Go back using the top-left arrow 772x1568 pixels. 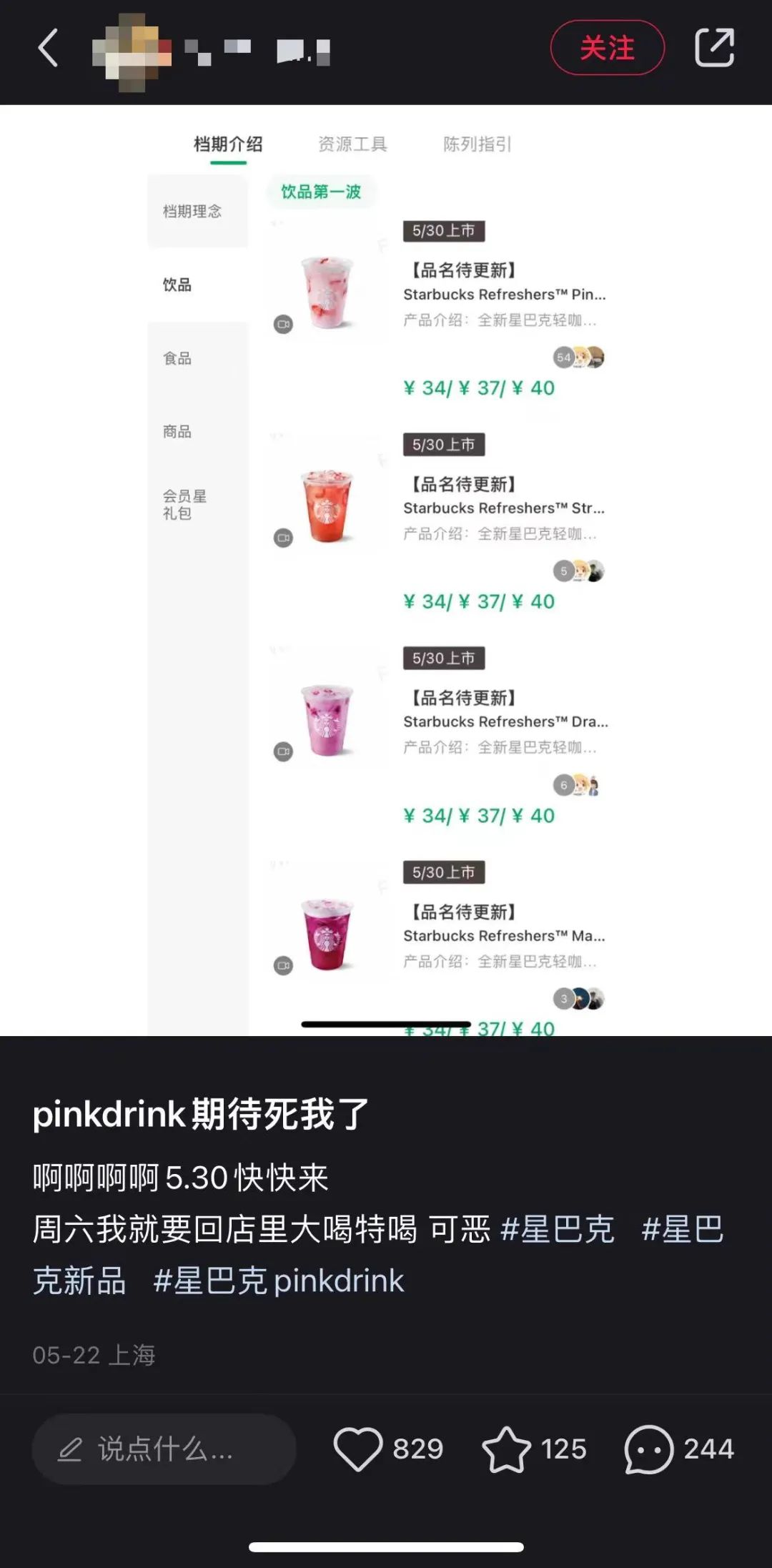(x=48, y=49)
